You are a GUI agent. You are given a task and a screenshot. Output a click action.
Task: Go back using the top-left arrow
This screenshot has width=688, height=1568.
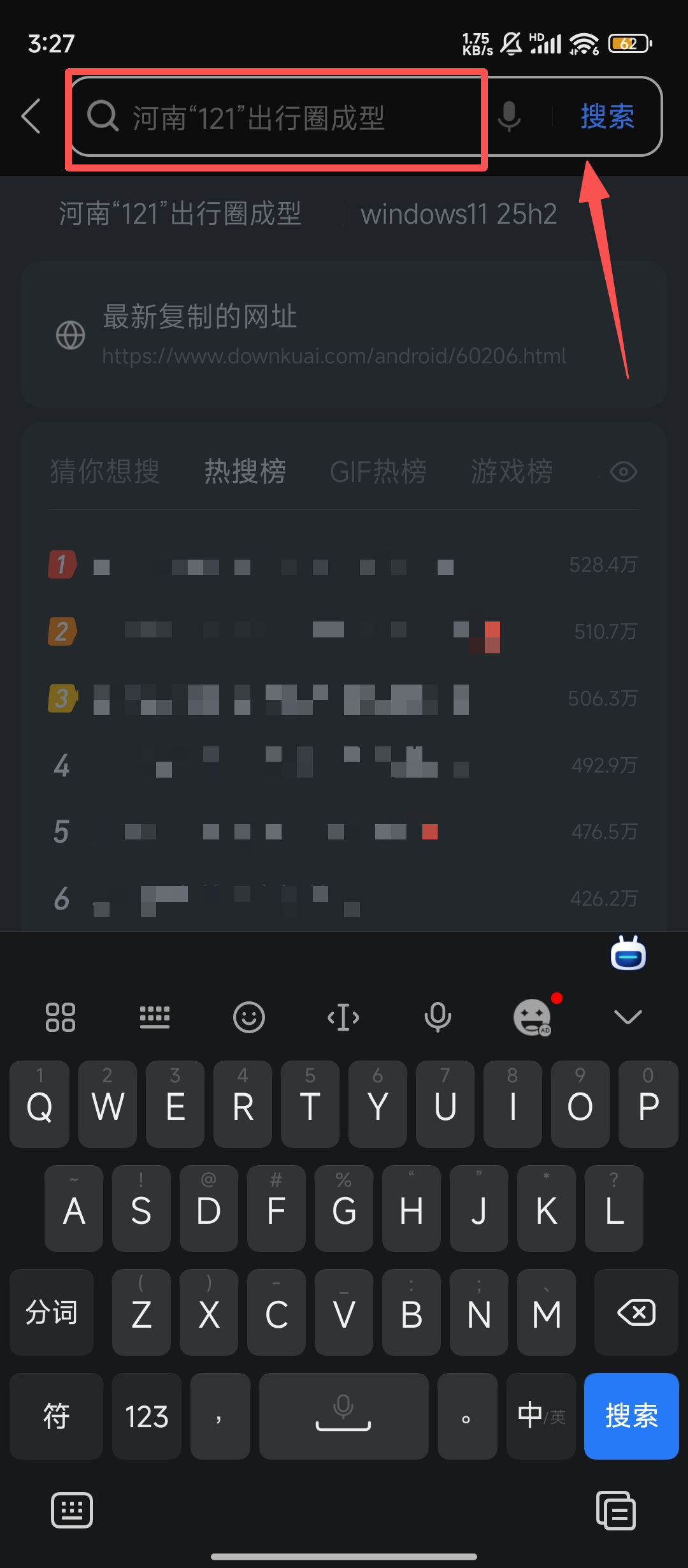tap(31, 116)
